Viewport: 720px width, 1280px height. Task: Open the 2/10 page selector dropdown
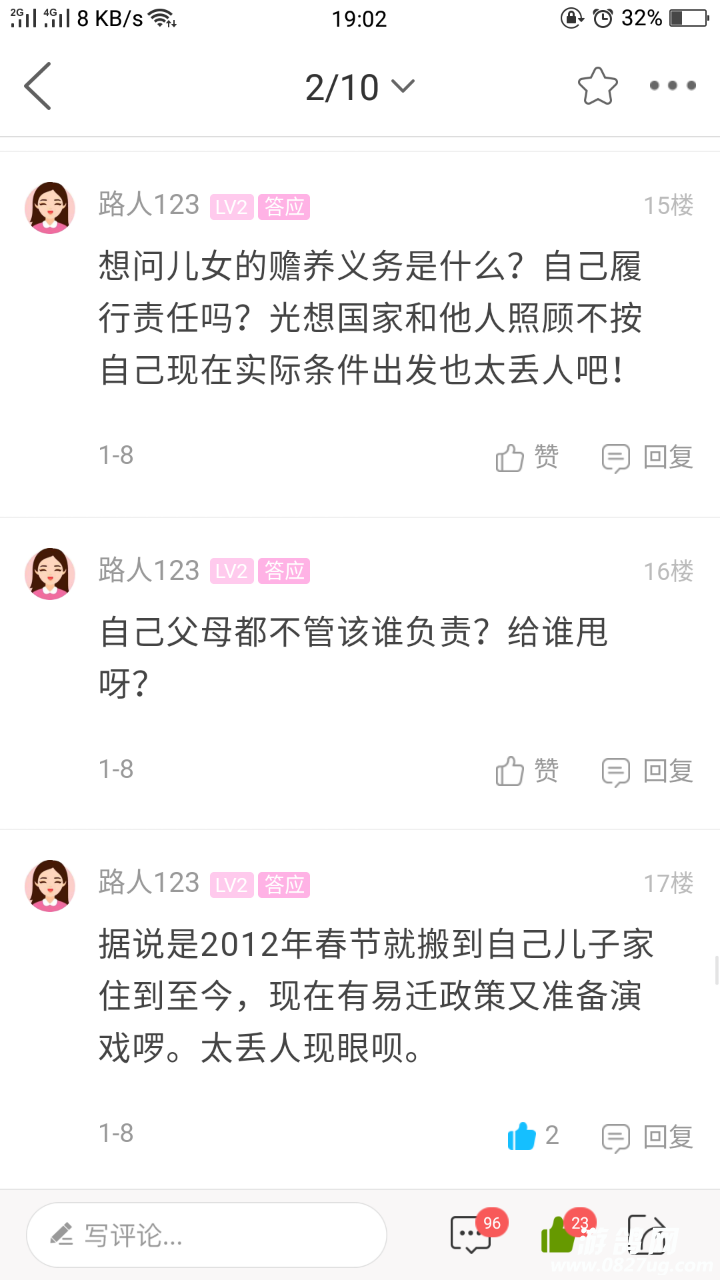click(359, 87)
